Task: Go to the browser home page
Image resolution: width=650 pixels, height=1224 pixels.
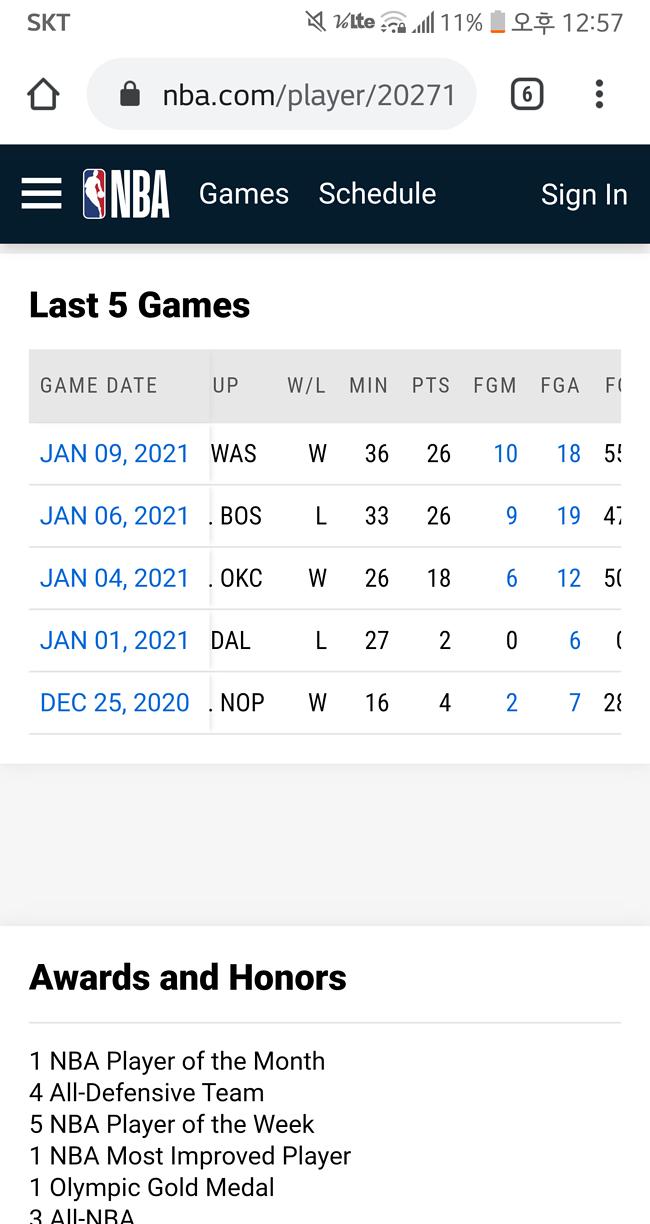Action: (x=43, y=95)
